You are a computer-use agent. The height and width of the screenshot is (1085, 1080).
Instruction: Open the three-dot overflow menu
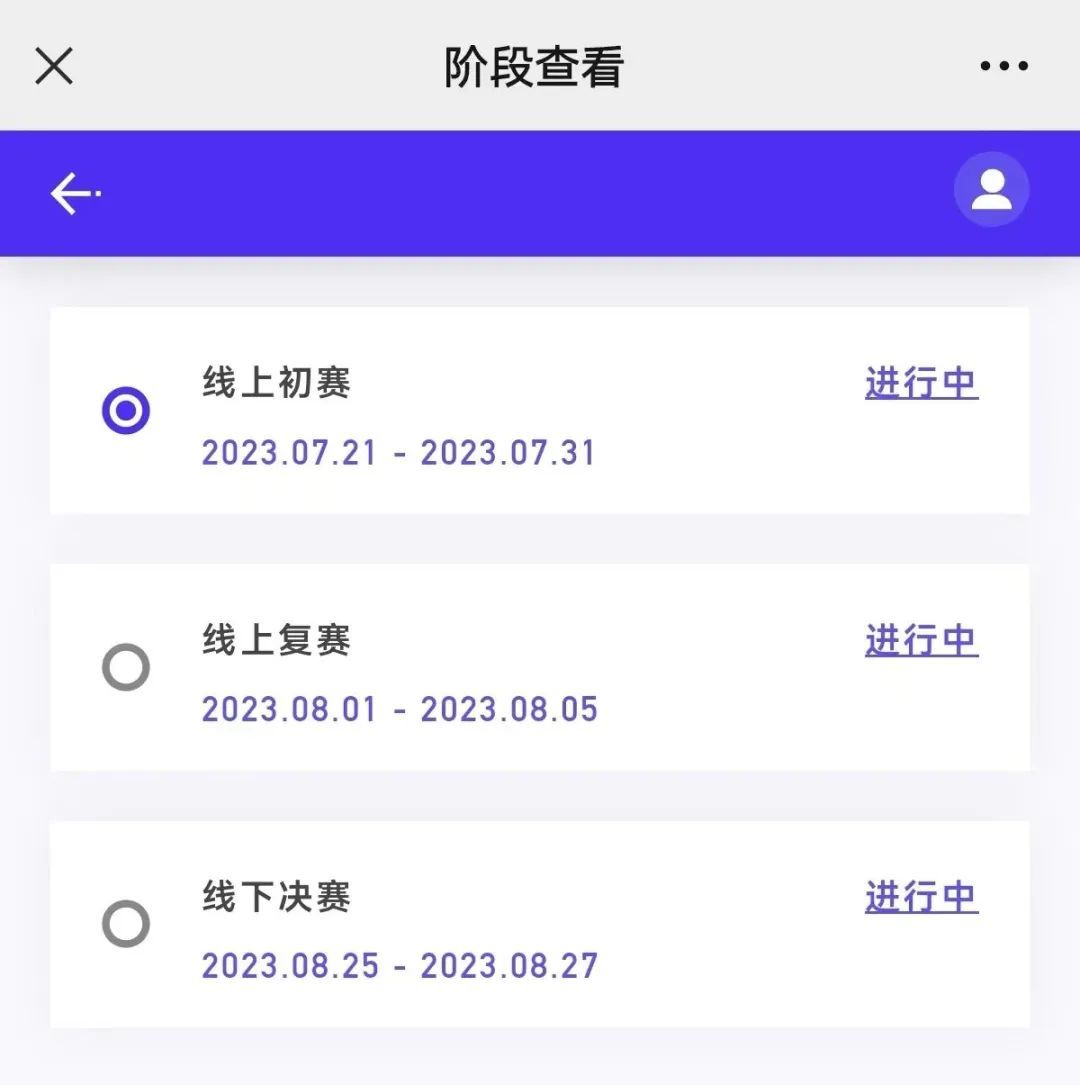coord(1003,66)
